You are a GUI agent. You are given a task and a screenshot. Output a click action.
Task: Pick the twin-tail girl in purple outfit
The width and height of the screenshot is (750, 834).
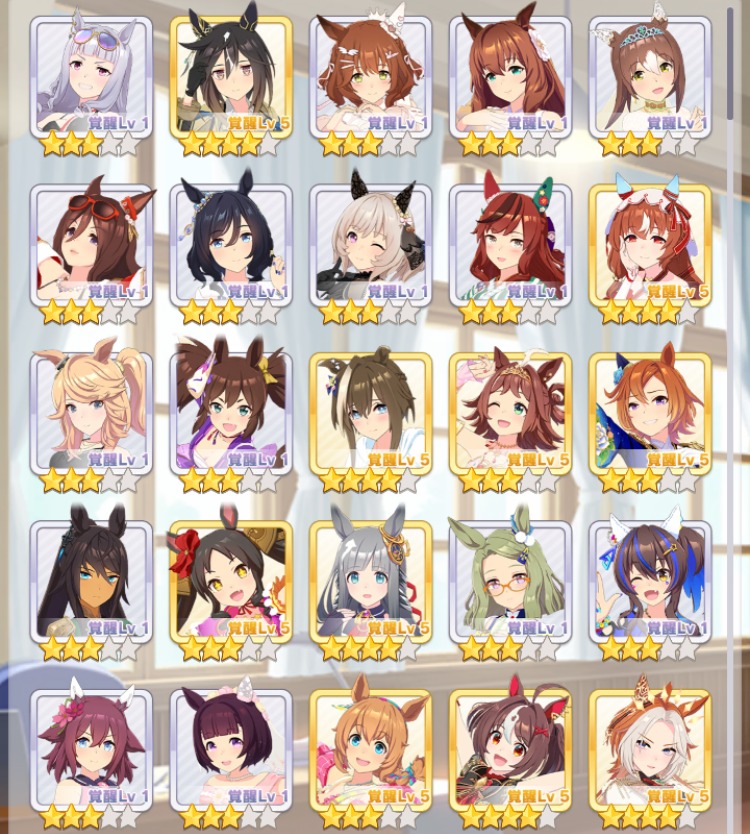point(231,412)
